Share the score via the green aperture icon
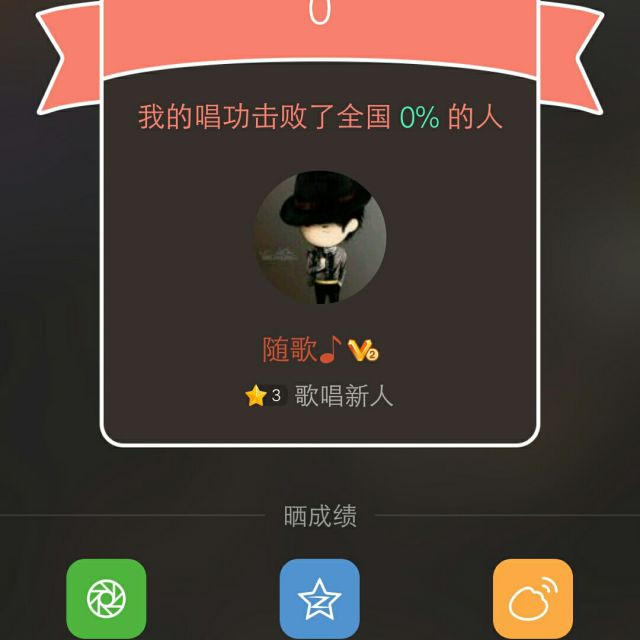Image resolution: width=640 pixels, height=640 pixels. point(106,599)
